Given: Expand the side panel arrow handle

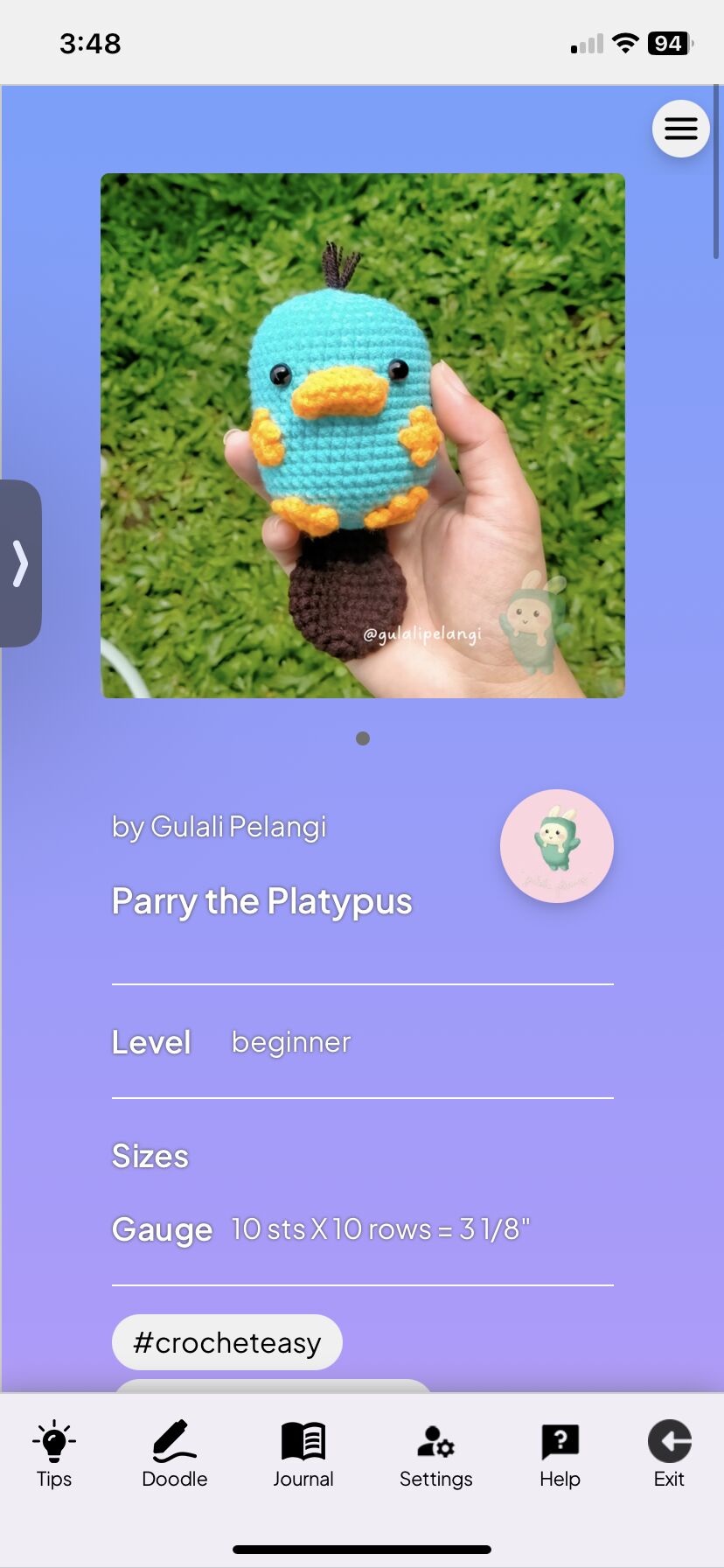Looking at the screenshot, I should (20, 563).
